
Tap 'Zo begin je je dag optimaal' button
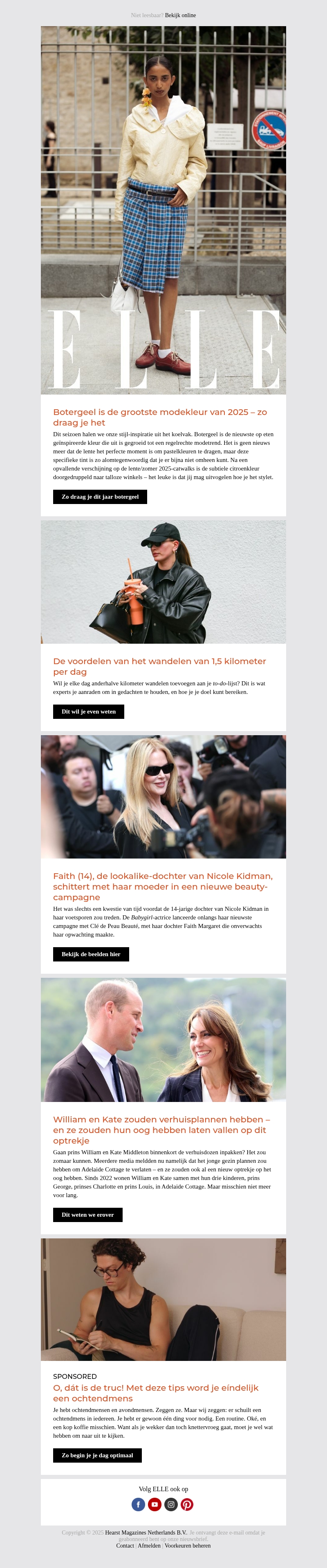pos(97,1455)
